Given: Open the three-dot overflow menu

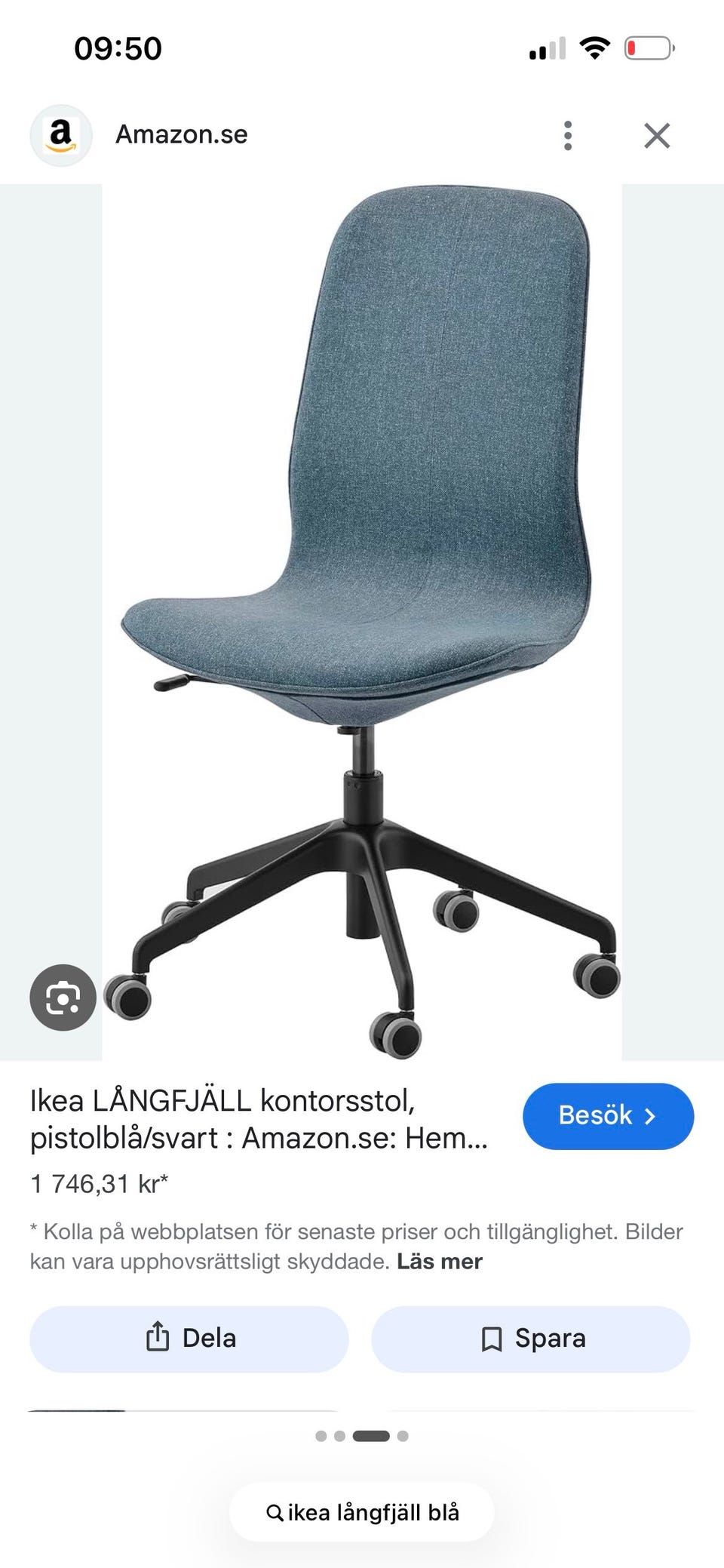Looking at the screenshot, I should click(x=566, y=134).
